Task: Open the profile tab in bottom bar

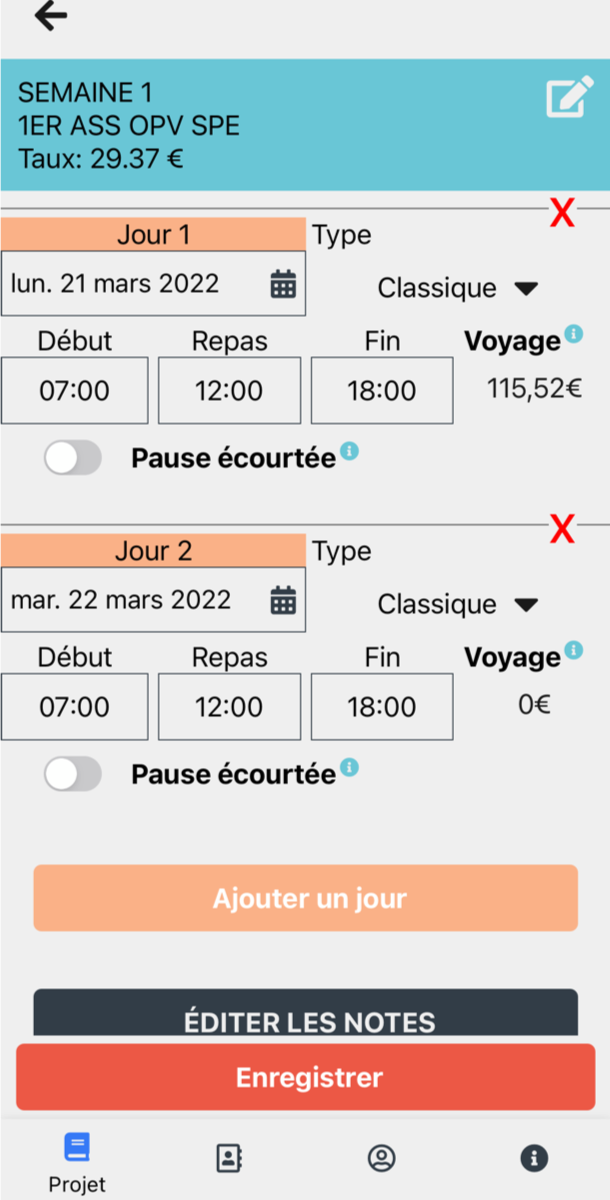Action: (x=381, y=1157)
